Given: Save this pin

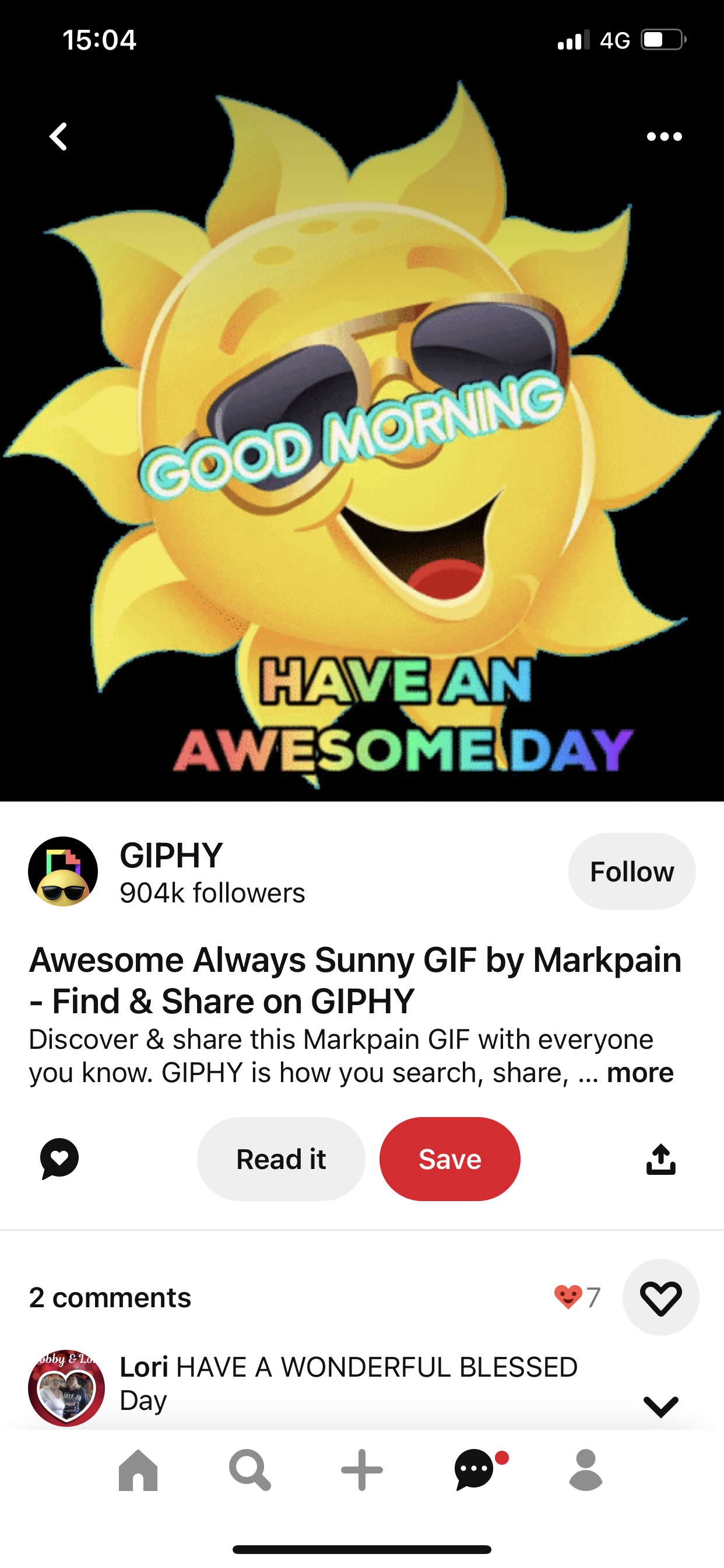Looking at the screenshot, I should [449, 1158].
